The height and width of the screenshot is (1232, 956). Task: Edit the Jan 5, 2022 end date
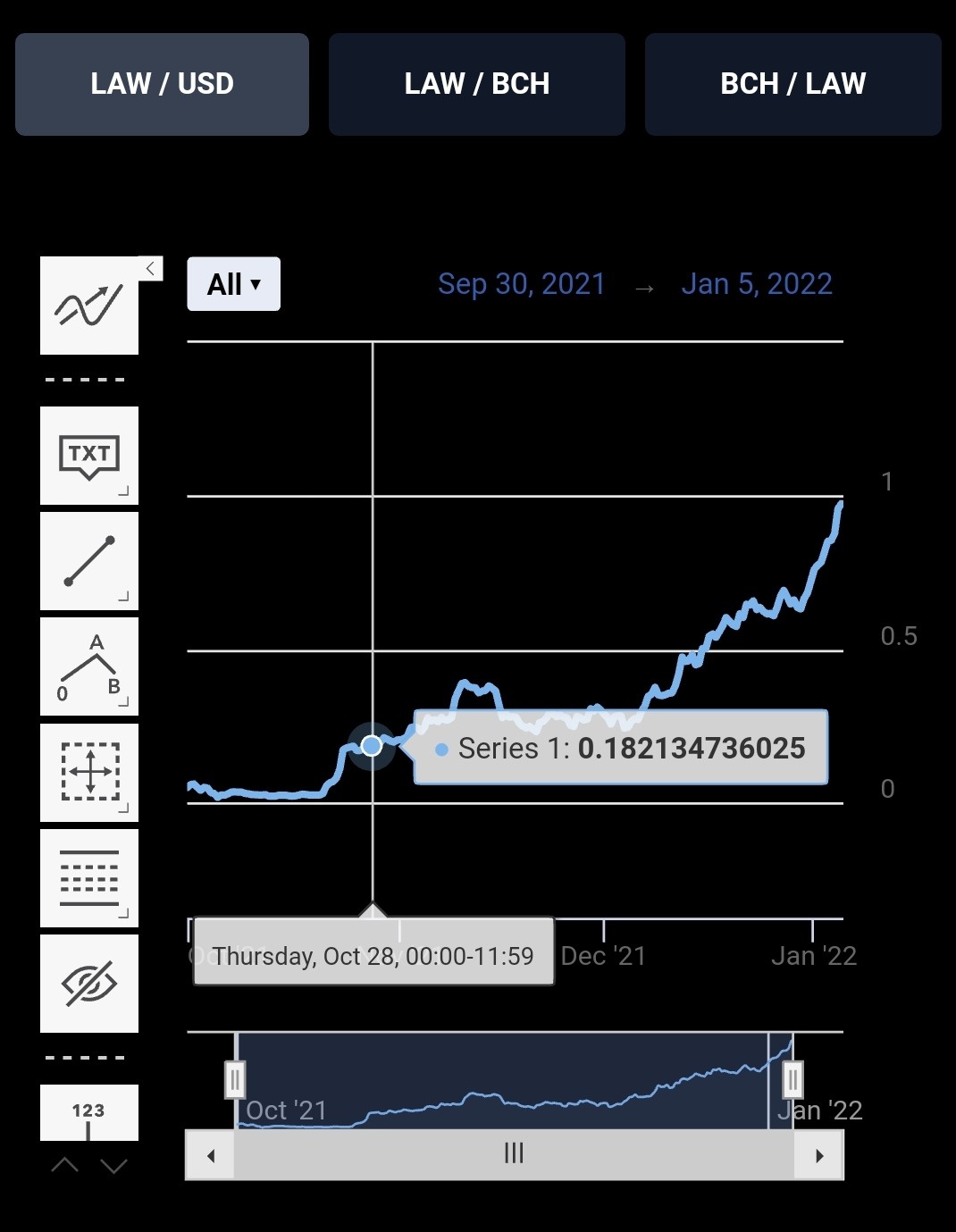(757, 284)
